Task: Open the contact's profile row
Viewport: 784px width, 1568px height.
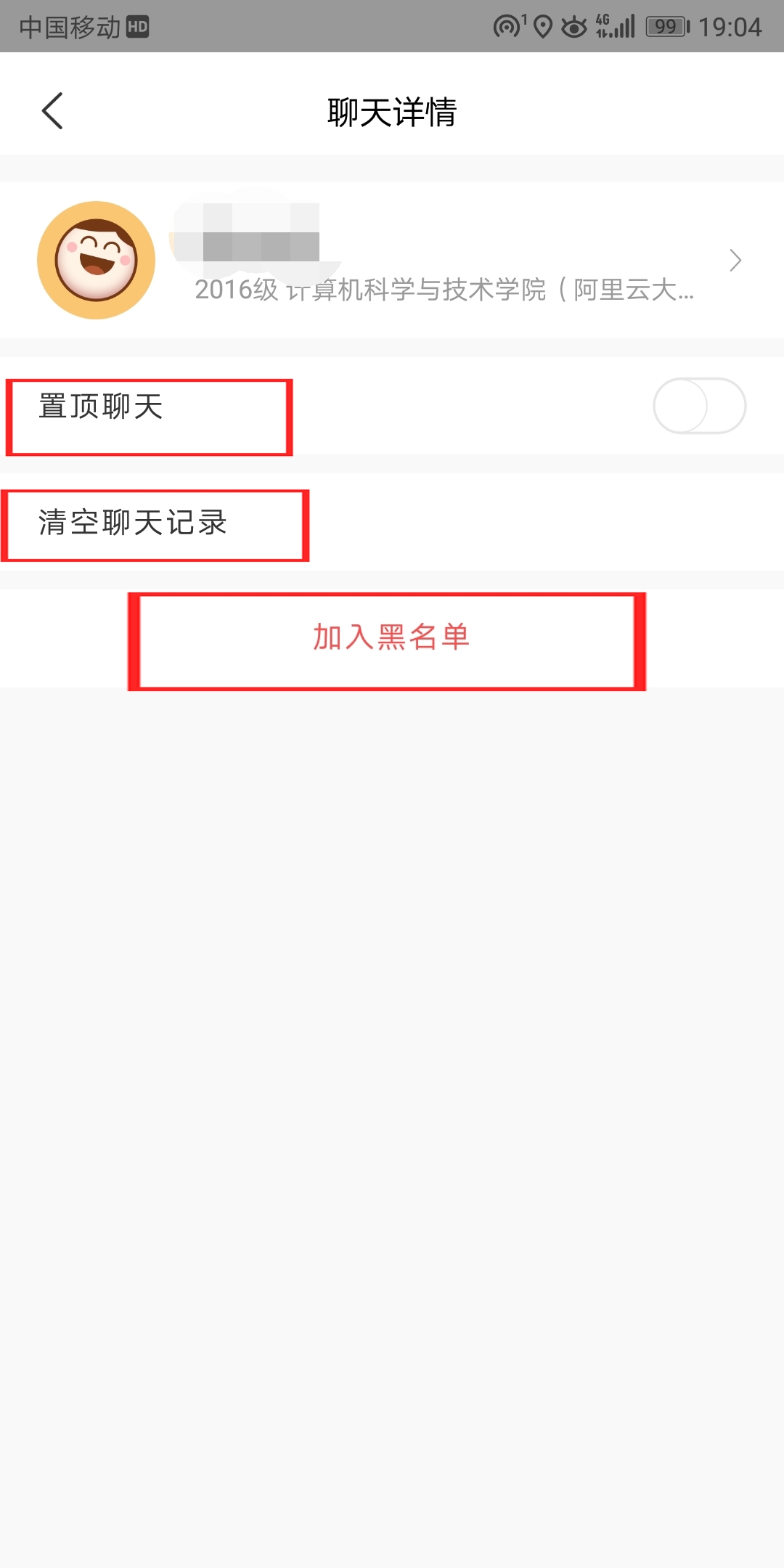Action: coord(392,261)
